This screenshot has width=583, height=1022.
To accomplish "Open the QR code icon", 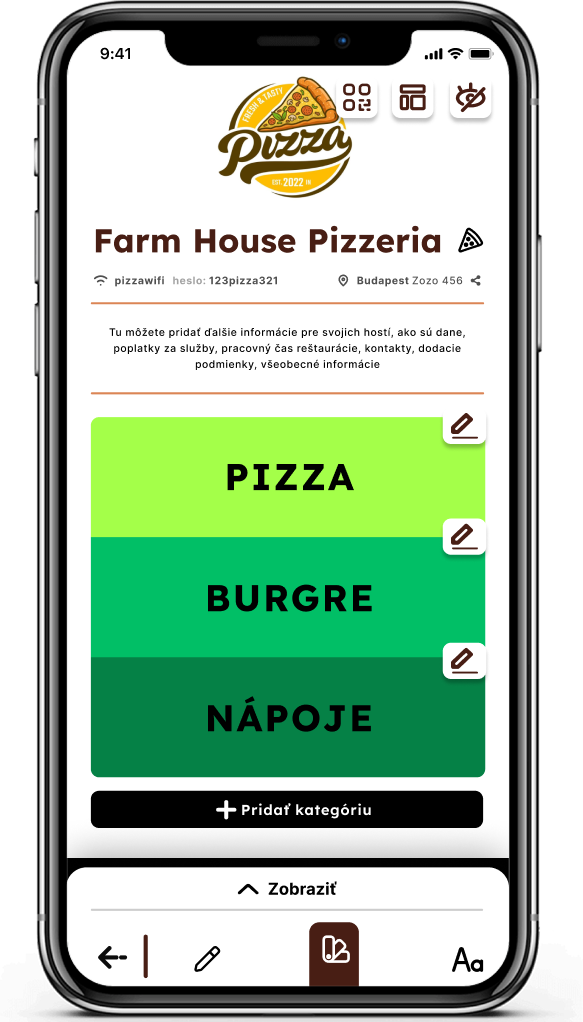I will coord(357,98).
